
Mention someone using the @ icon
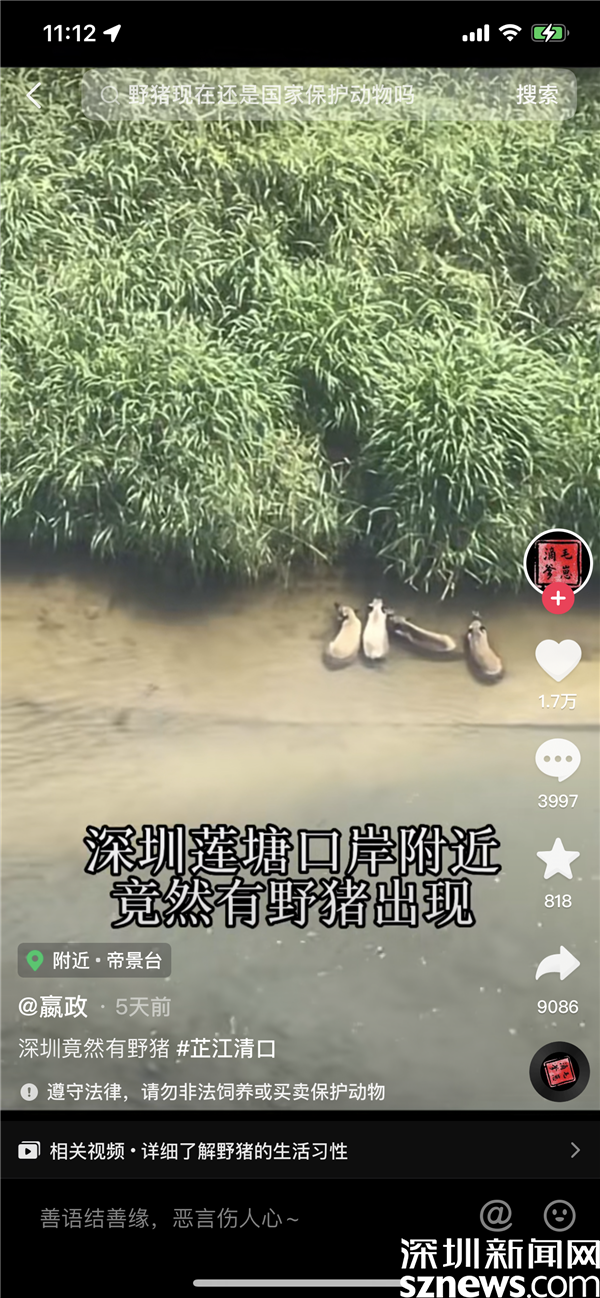pos(495,1216)
